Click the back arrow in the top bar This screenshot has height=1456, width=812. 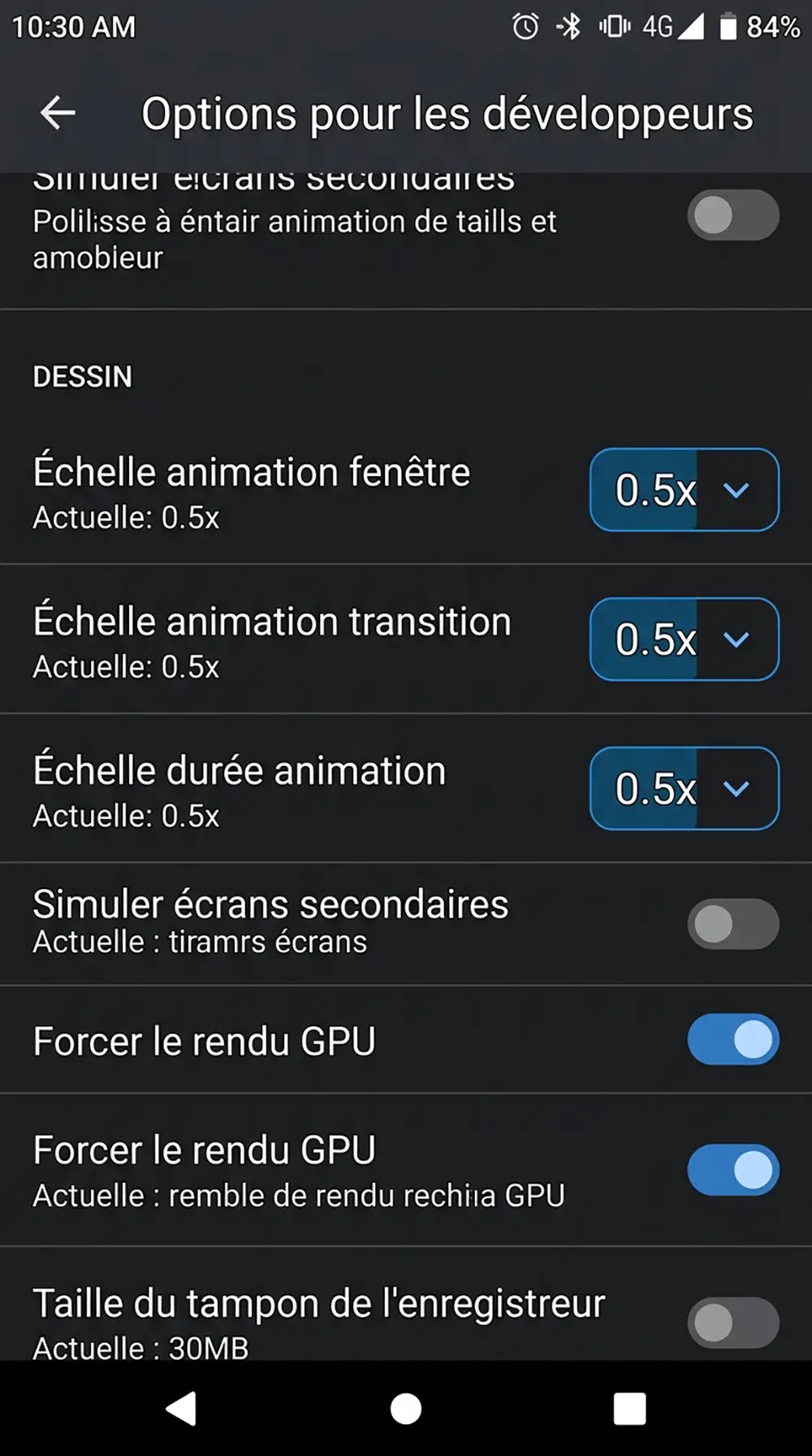[x=56, y=112]
